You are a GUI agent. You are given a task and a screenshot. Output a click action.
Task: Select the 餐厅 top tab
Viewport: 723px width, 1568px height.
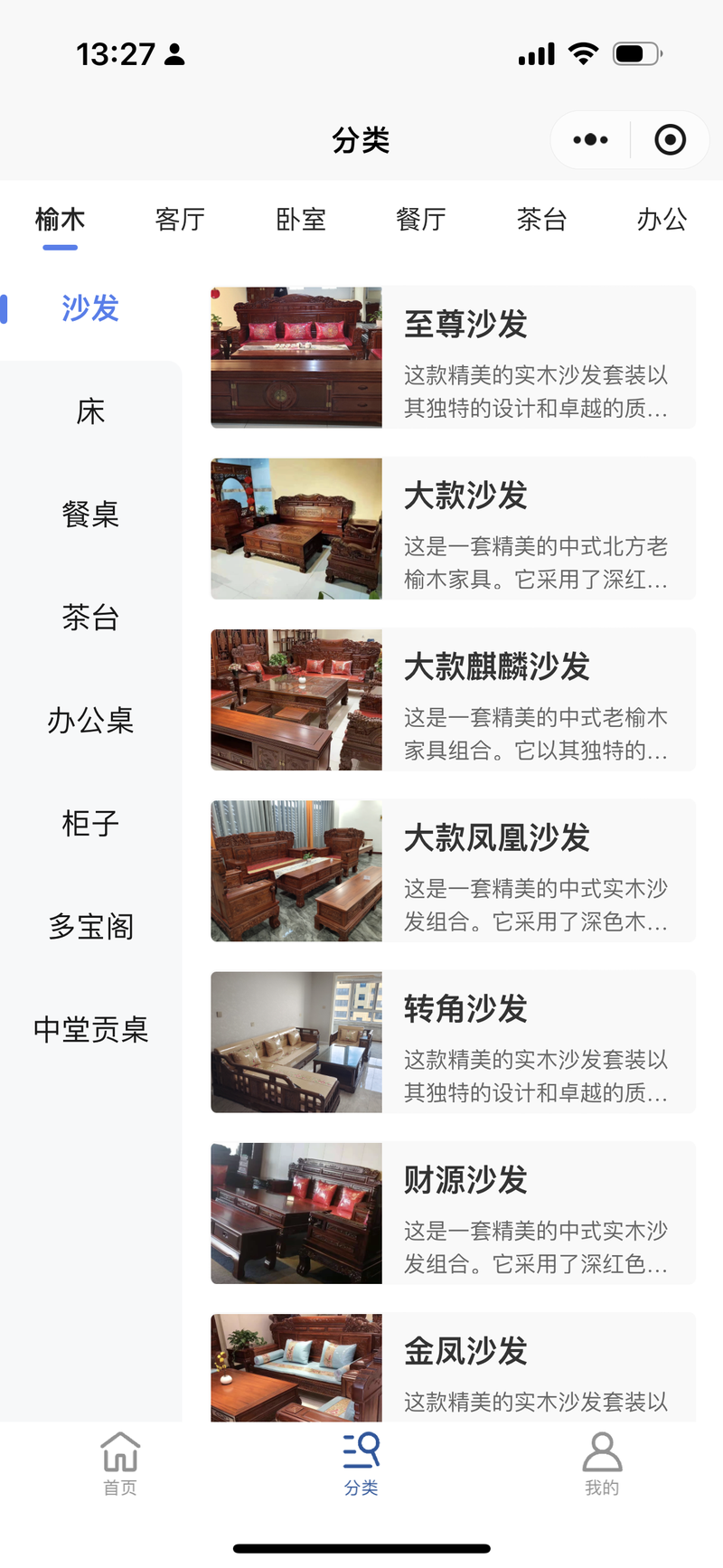tap(421, 220)
